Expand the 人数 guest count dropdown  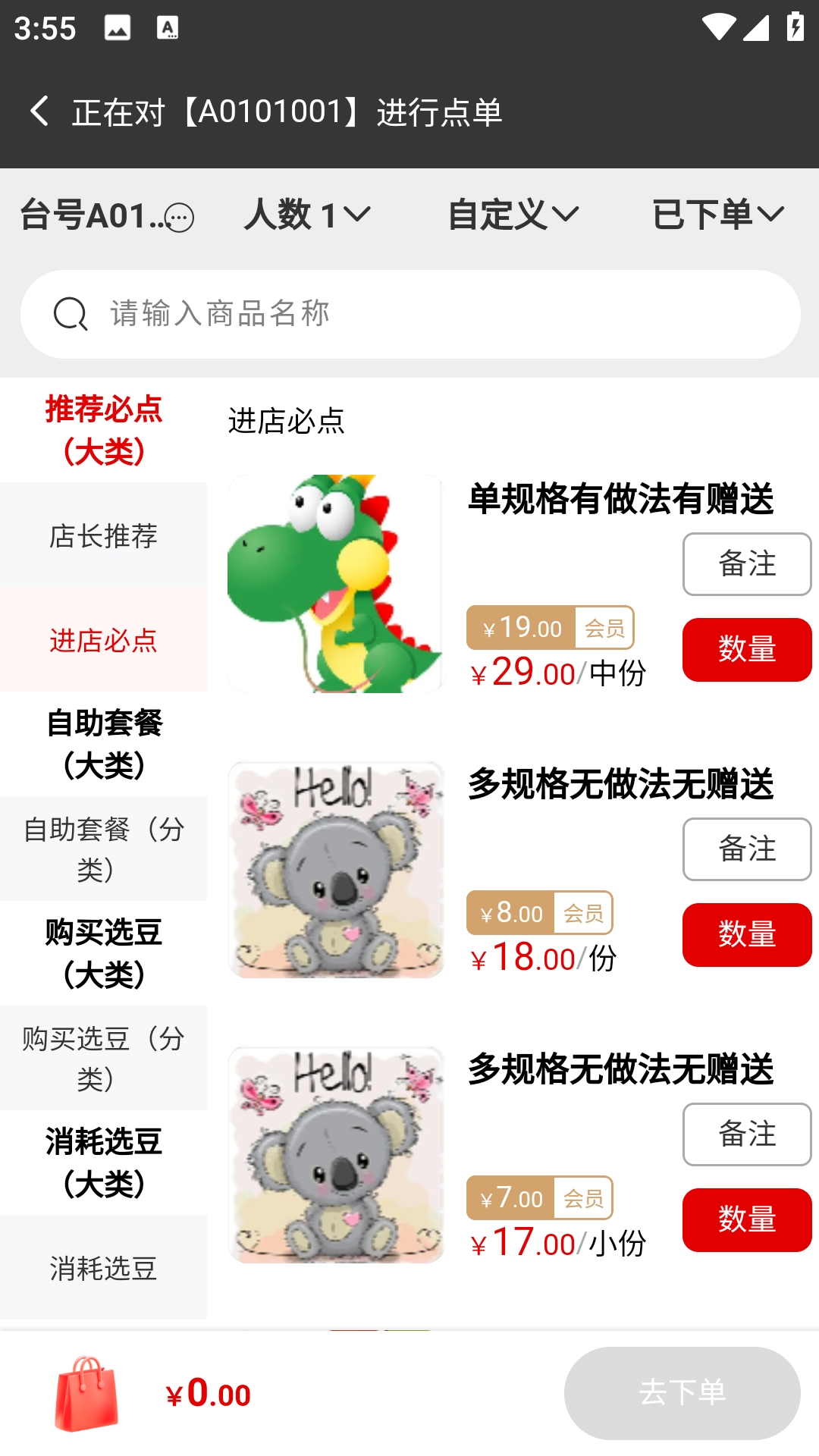point(307,215)
